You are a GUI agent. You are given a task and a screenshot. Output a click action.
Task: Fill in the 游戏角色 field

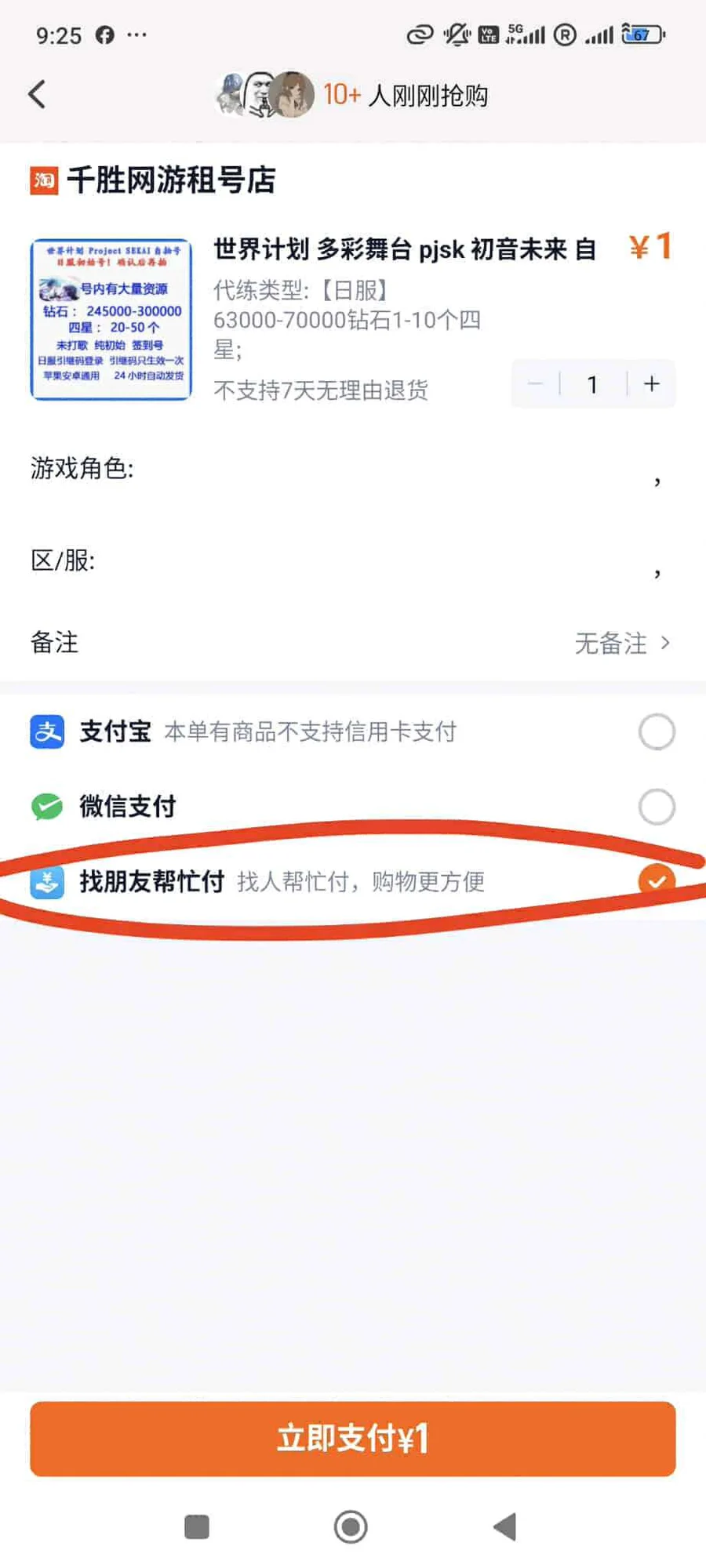tap(392, 469)
